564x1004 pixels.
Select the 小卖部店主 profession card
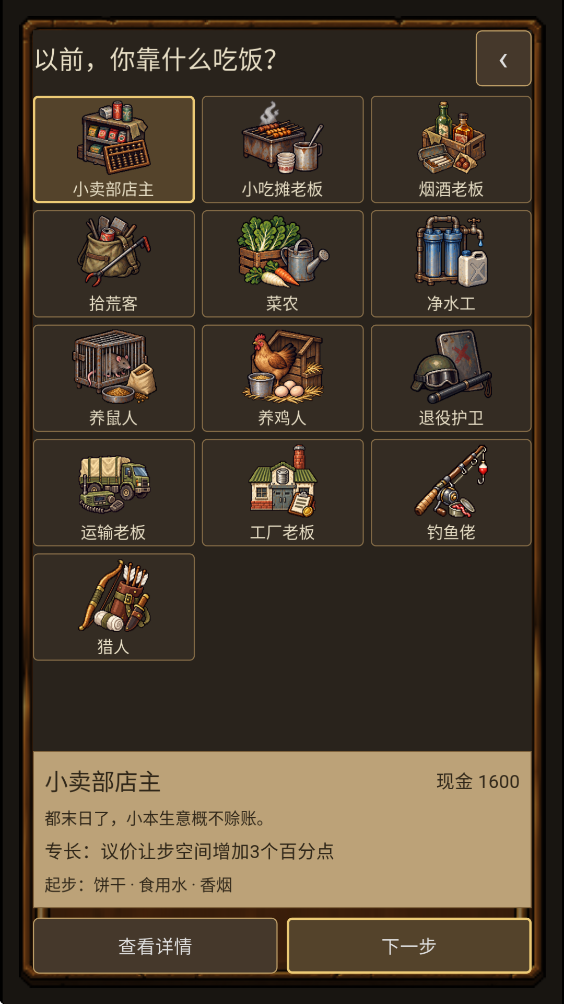coord(113,149)
